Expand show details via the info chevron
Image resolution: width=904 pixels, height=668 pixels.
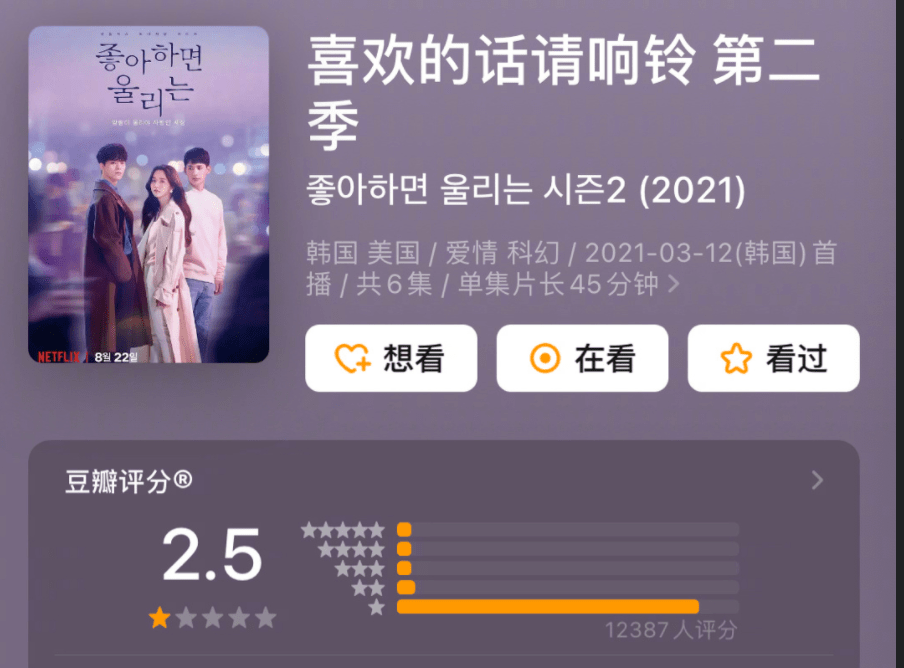click(673, 285)
